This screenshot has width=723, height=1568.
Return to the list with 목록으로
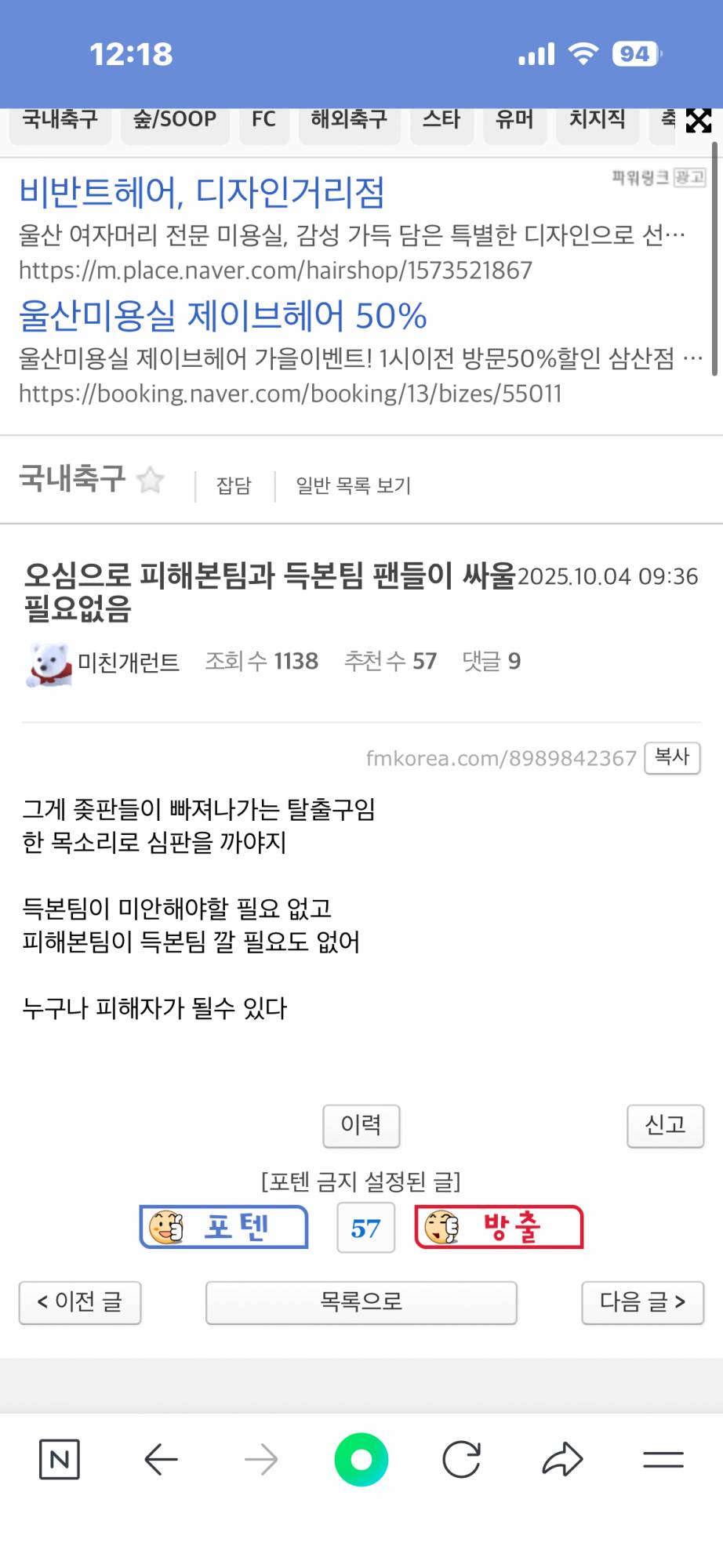click(x=361, y=1302)
